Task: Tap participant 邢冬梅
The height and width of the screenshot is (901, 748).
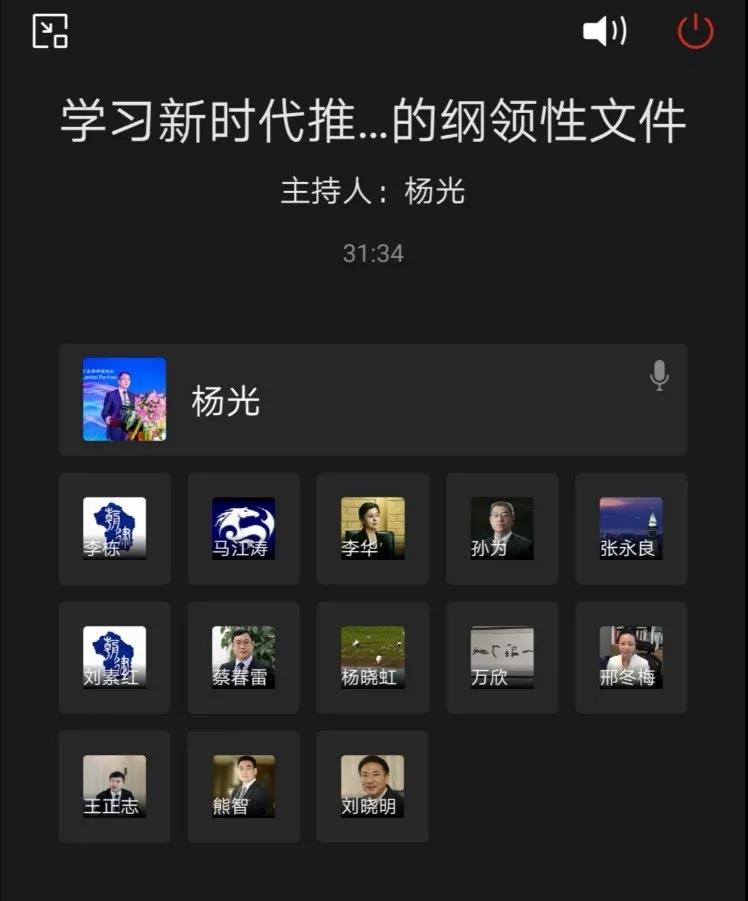Action: click(x=631, y=658)
